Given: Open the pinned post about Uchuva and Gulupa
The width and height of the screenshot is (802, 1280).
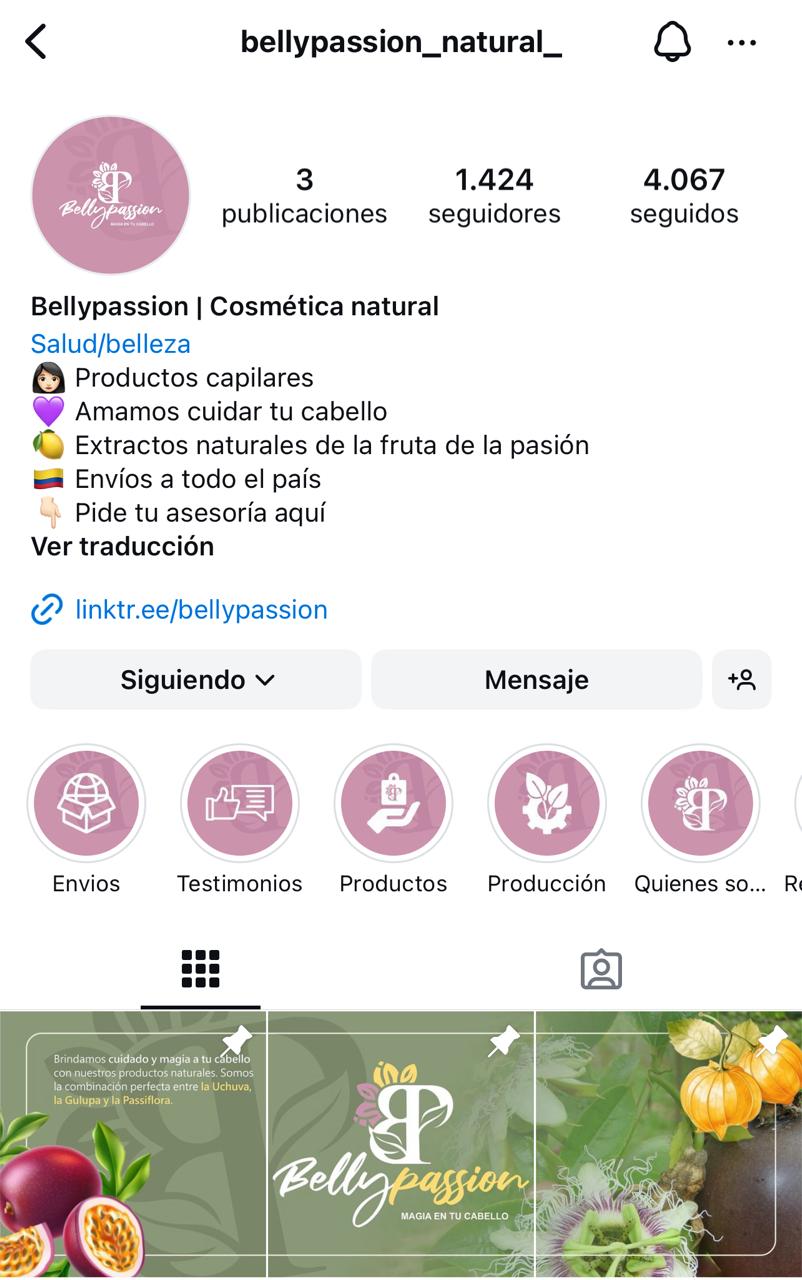Looking at the screenshot, I should coord(133,1145).
